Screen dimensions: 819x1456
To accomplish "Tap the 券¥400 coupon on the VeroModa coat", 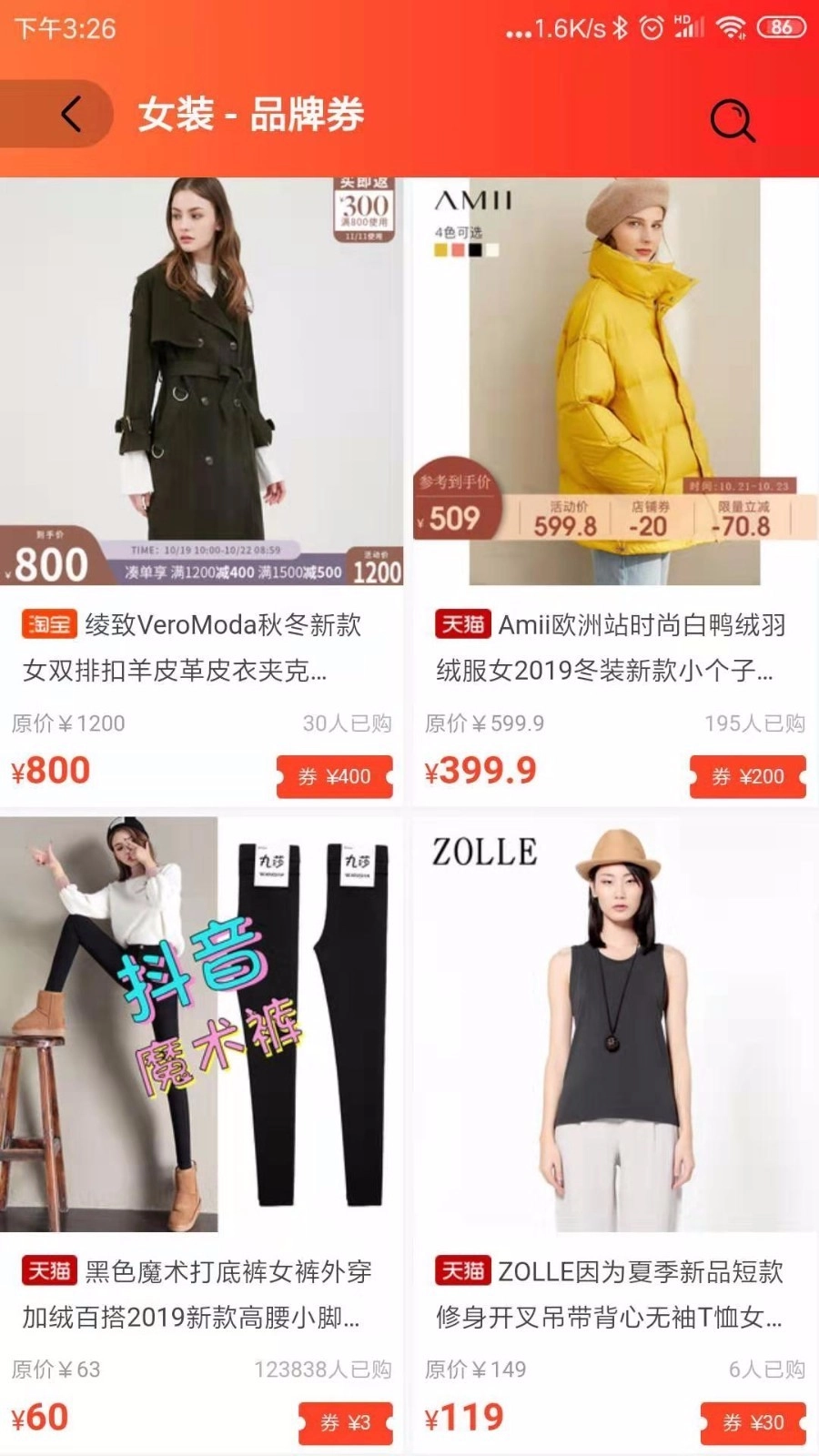I will 334,776.
